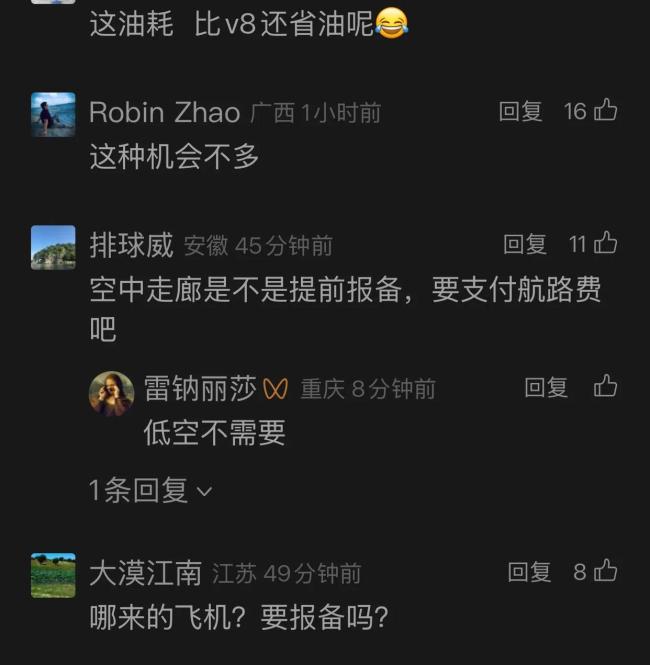
Task: Open Robin Zhao's profile avatar
Action: (x=53, y=114)
